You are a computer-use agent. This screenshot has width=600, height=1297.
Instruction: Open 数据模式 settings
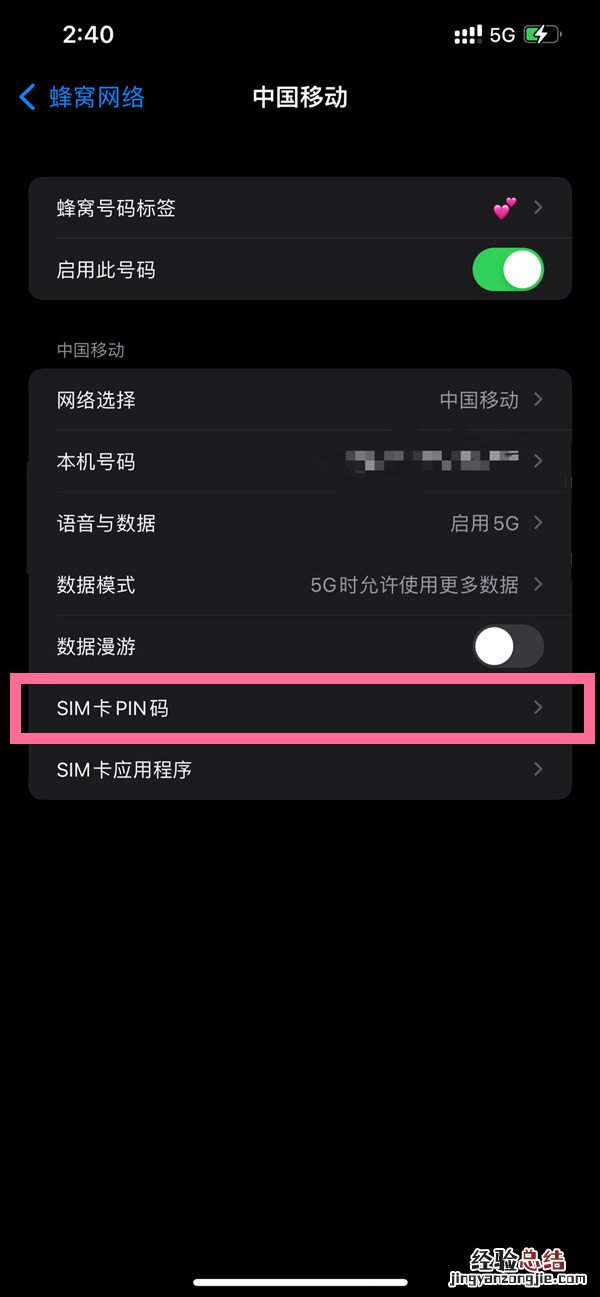(x=300, y=585)
